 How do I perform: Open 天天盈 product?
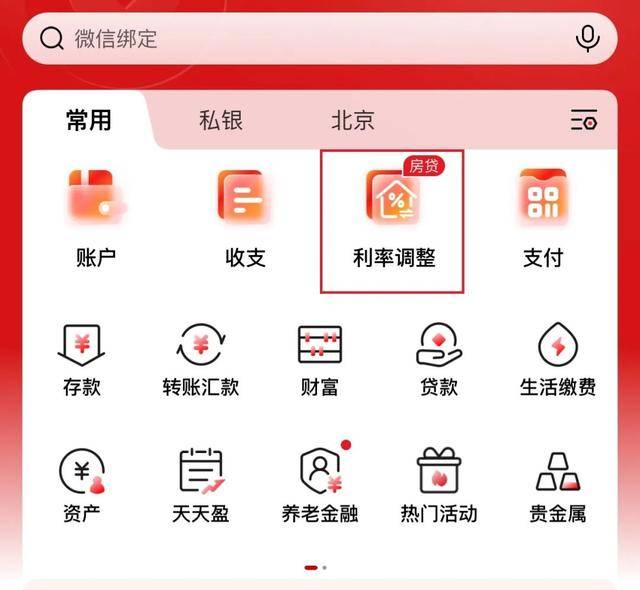200,487
